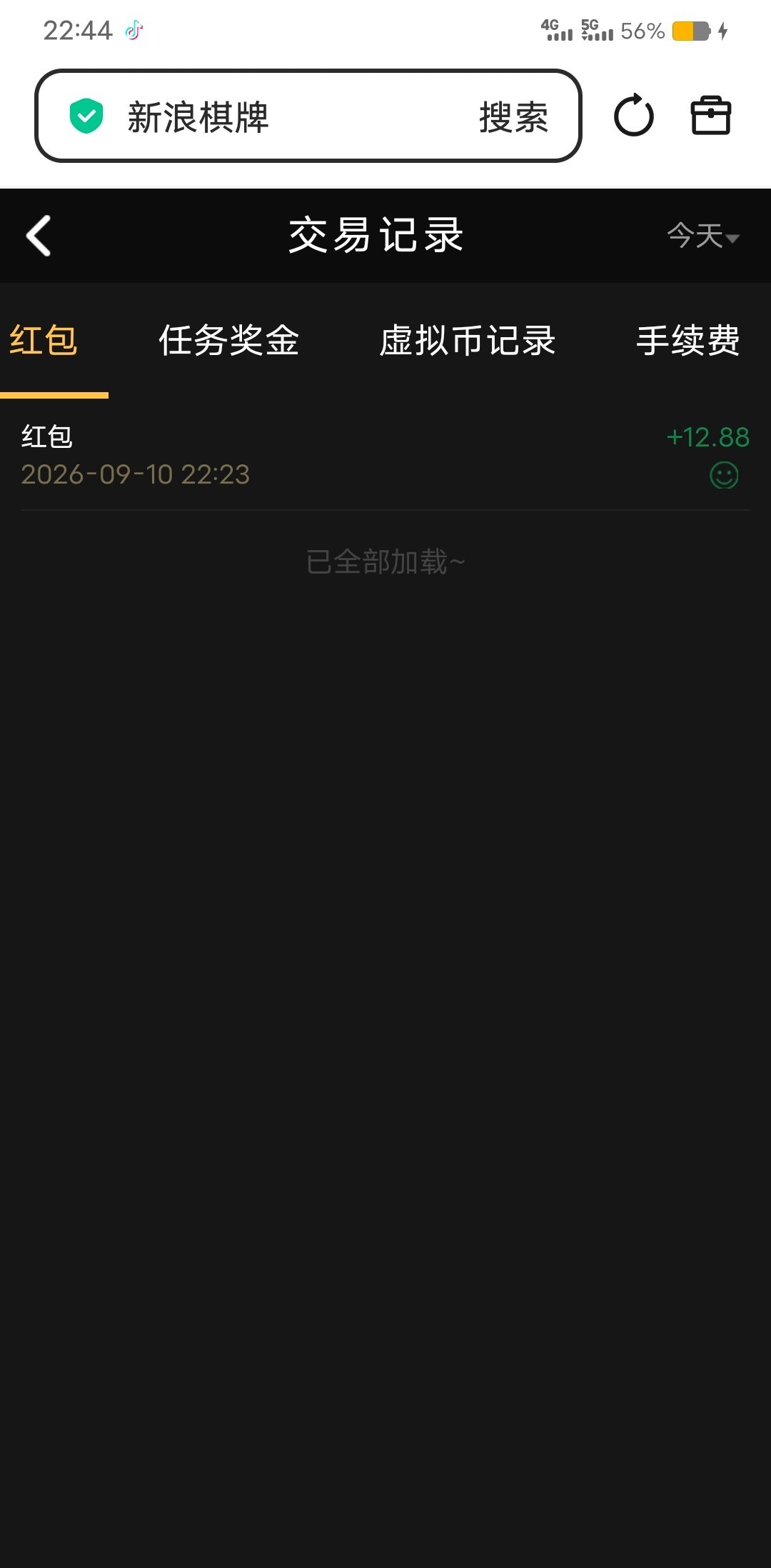Screen dimensions: 771x1568
Task: Select the 红包 tab
Action: pos(44,340)
